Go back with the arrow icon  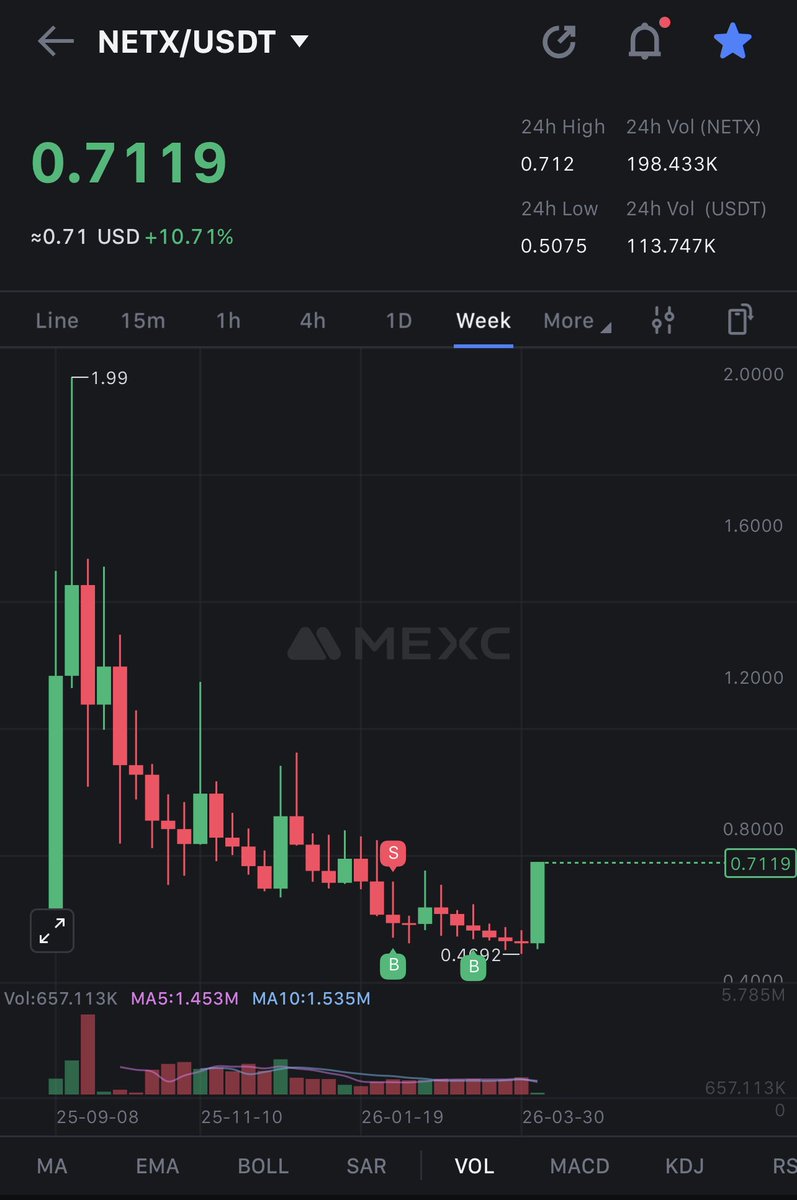tap(56, 42)
